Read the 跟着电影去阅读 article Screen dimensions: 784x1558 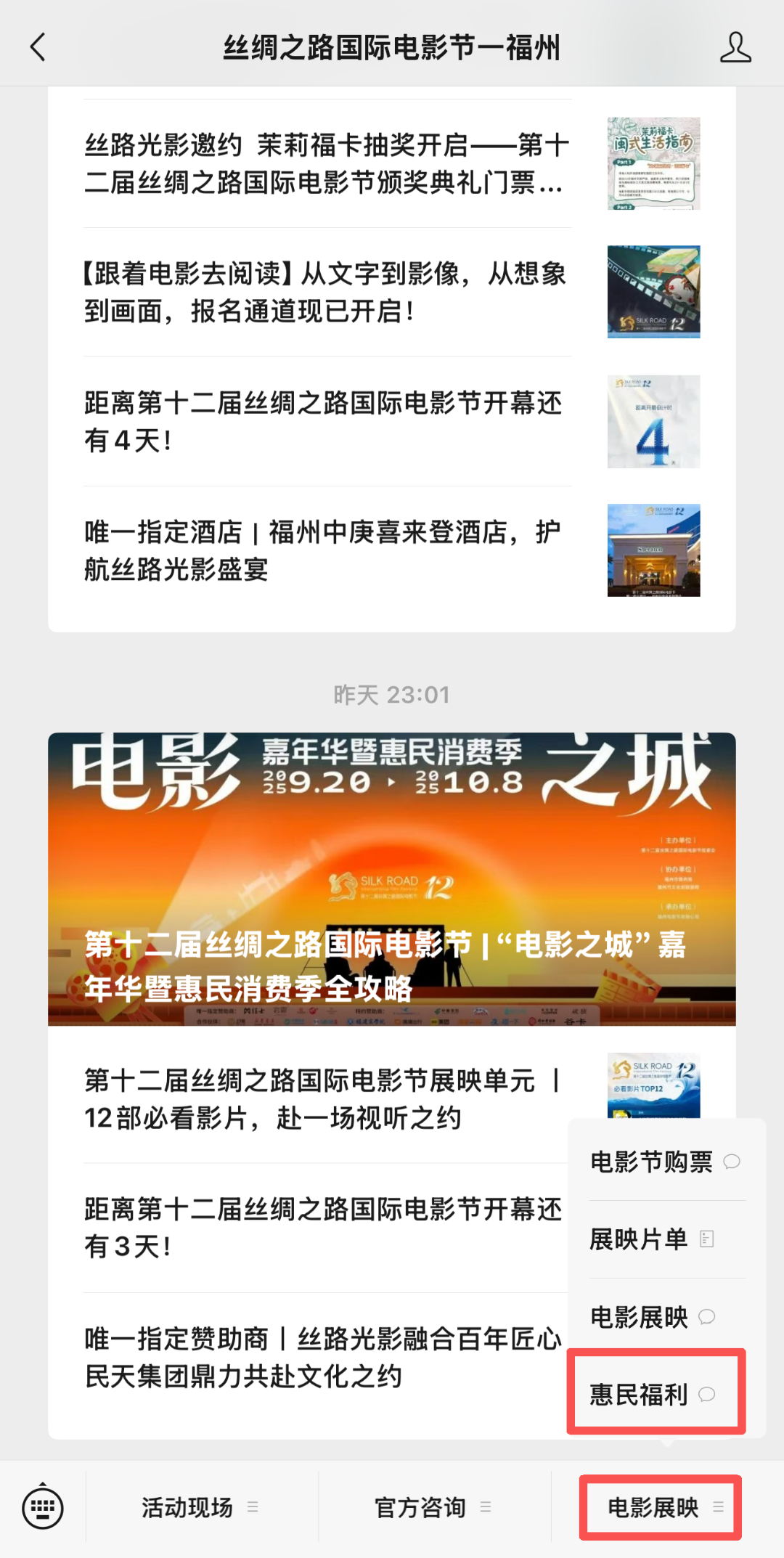(x=327, y=292)
